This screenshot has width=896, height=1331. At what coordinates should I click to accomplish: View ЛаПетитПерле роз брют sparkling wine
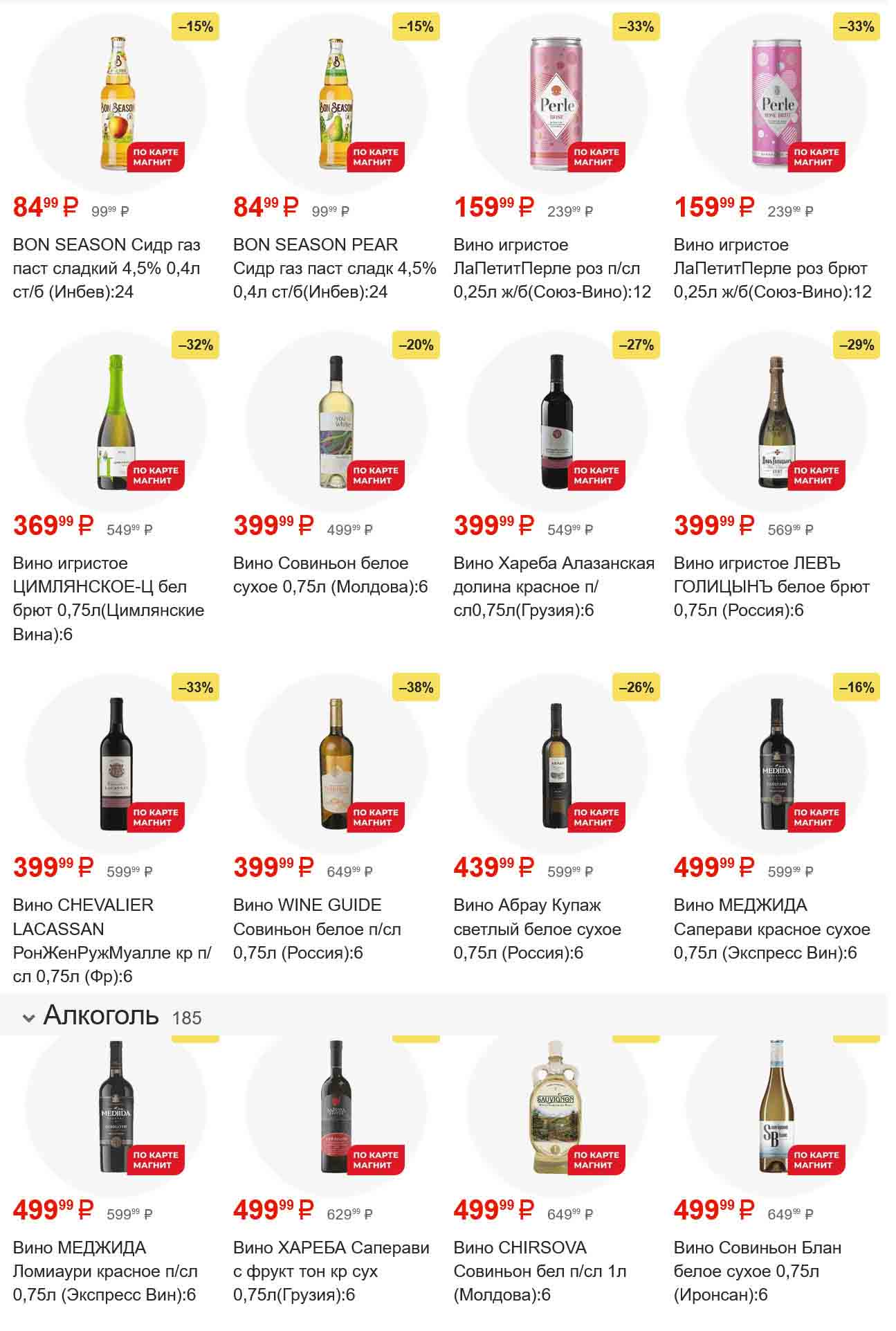(x=776, y=104)
